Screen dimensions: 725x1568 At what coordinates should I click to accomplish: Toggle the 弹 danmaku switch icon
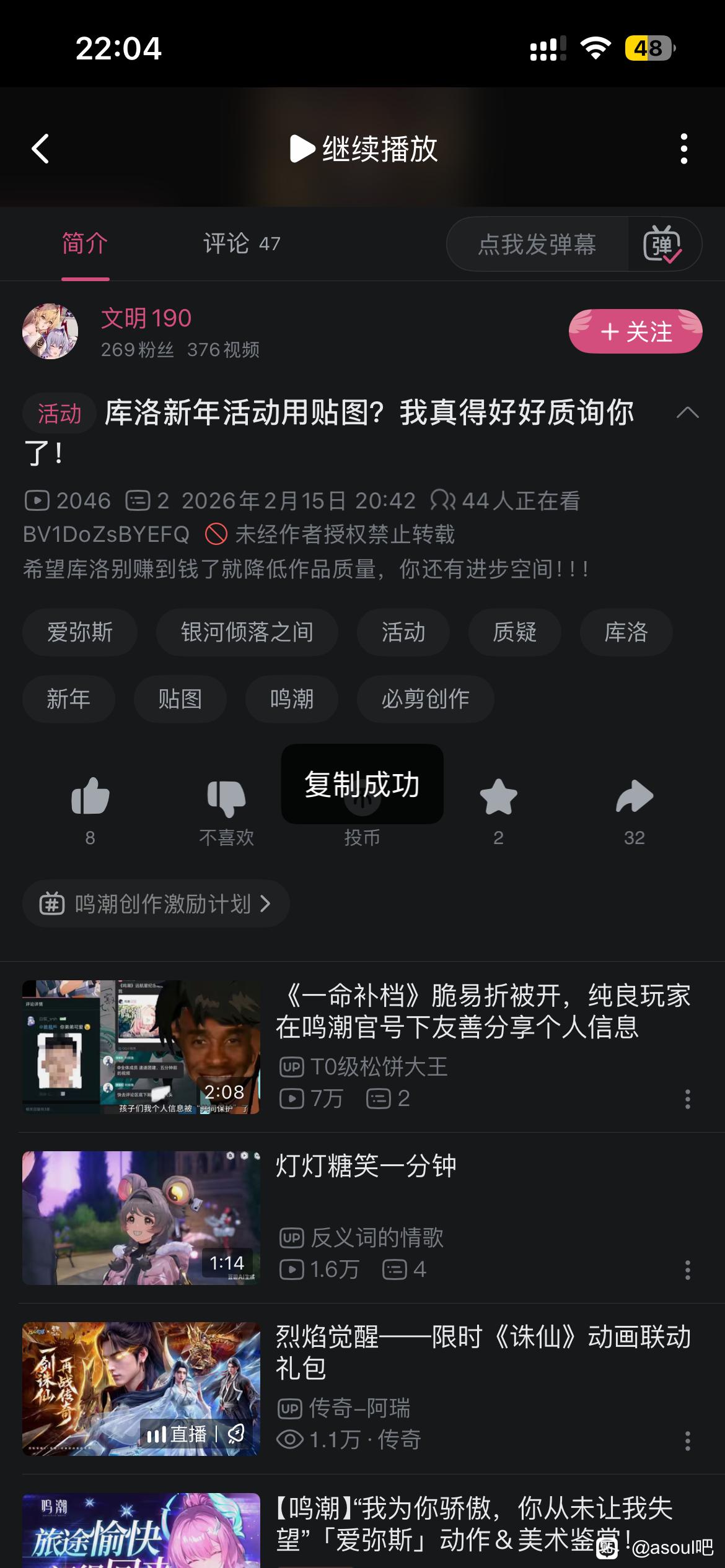coord(662,244)
